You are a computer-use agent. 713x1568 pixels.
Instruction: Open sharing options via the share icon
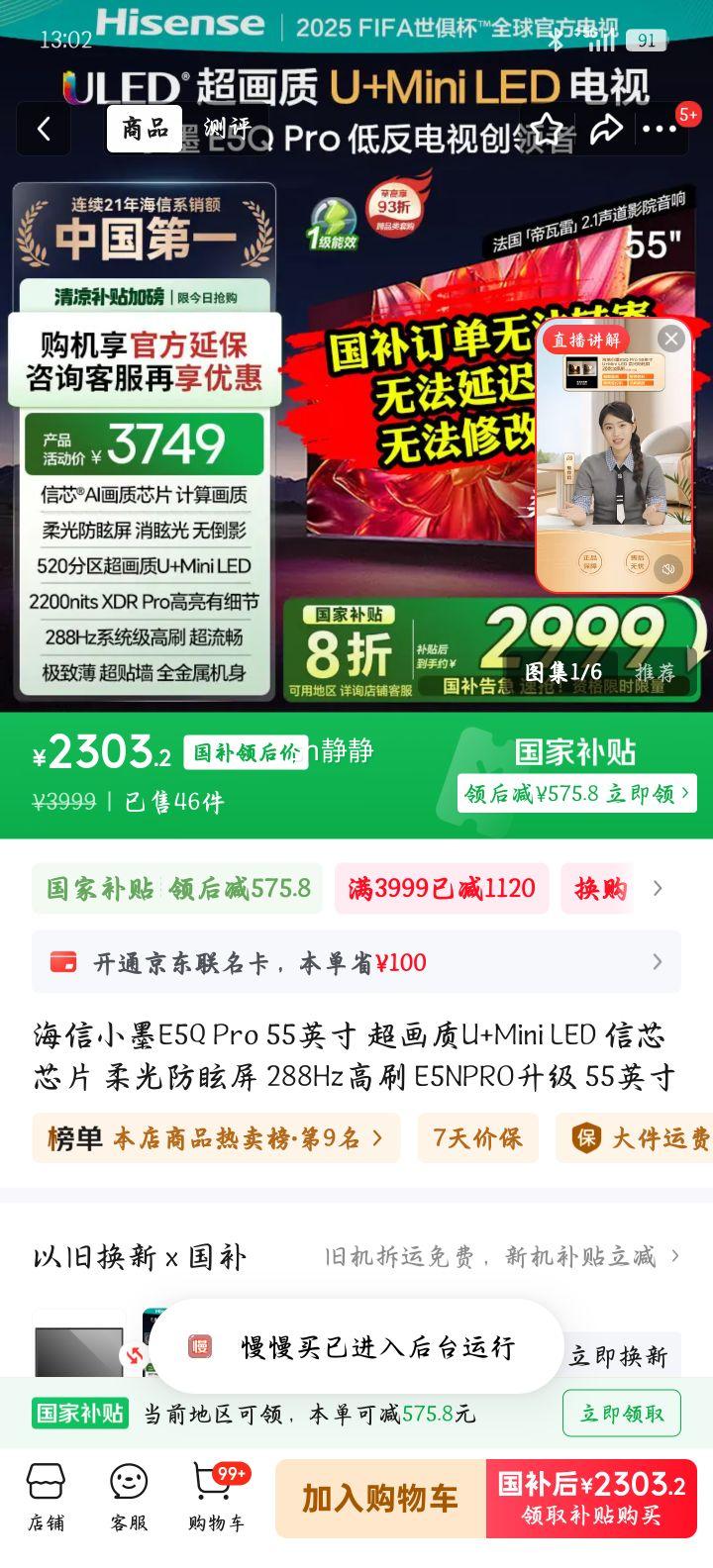[607, 130]
